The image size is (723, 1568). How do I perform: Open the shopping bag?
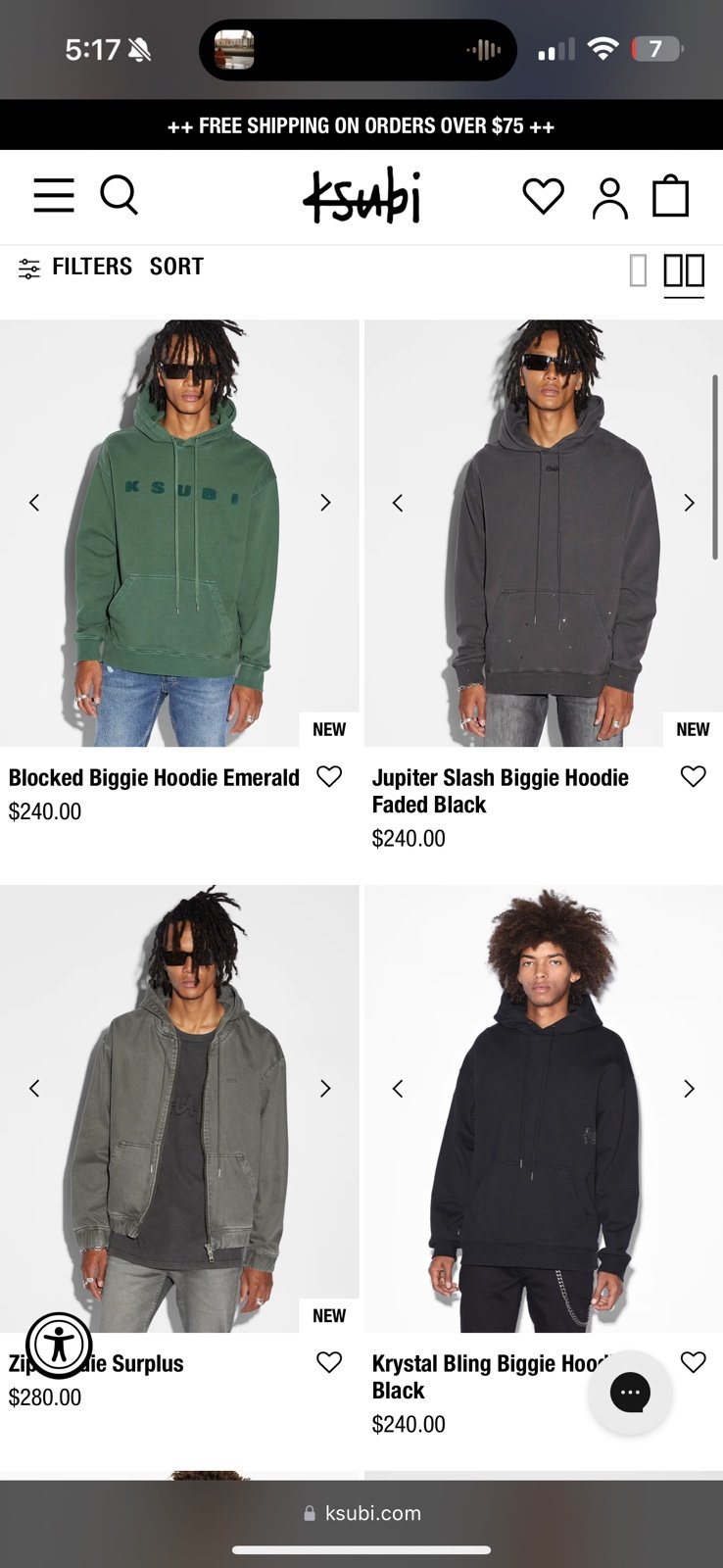coord(671,195)
